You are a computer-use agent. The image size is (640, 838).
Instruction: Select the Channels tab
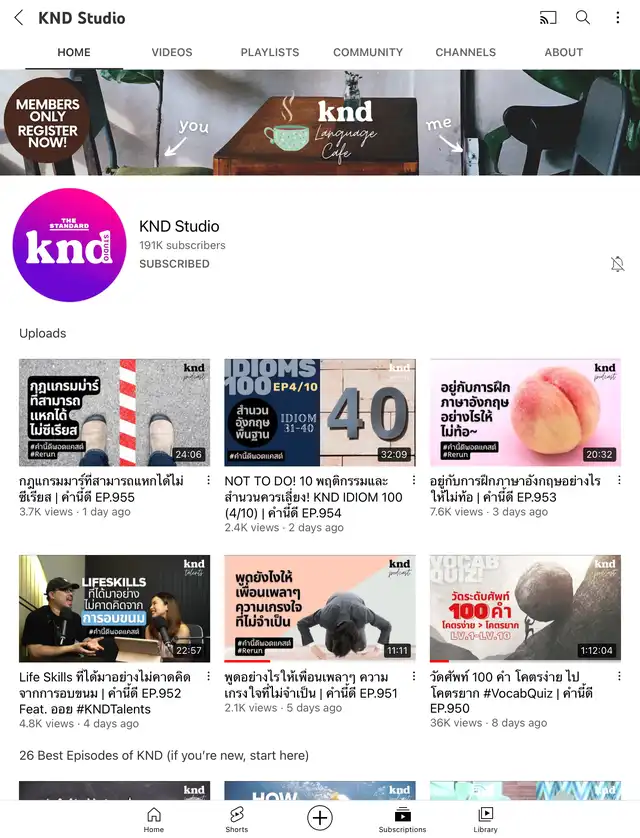pos(466,52)
